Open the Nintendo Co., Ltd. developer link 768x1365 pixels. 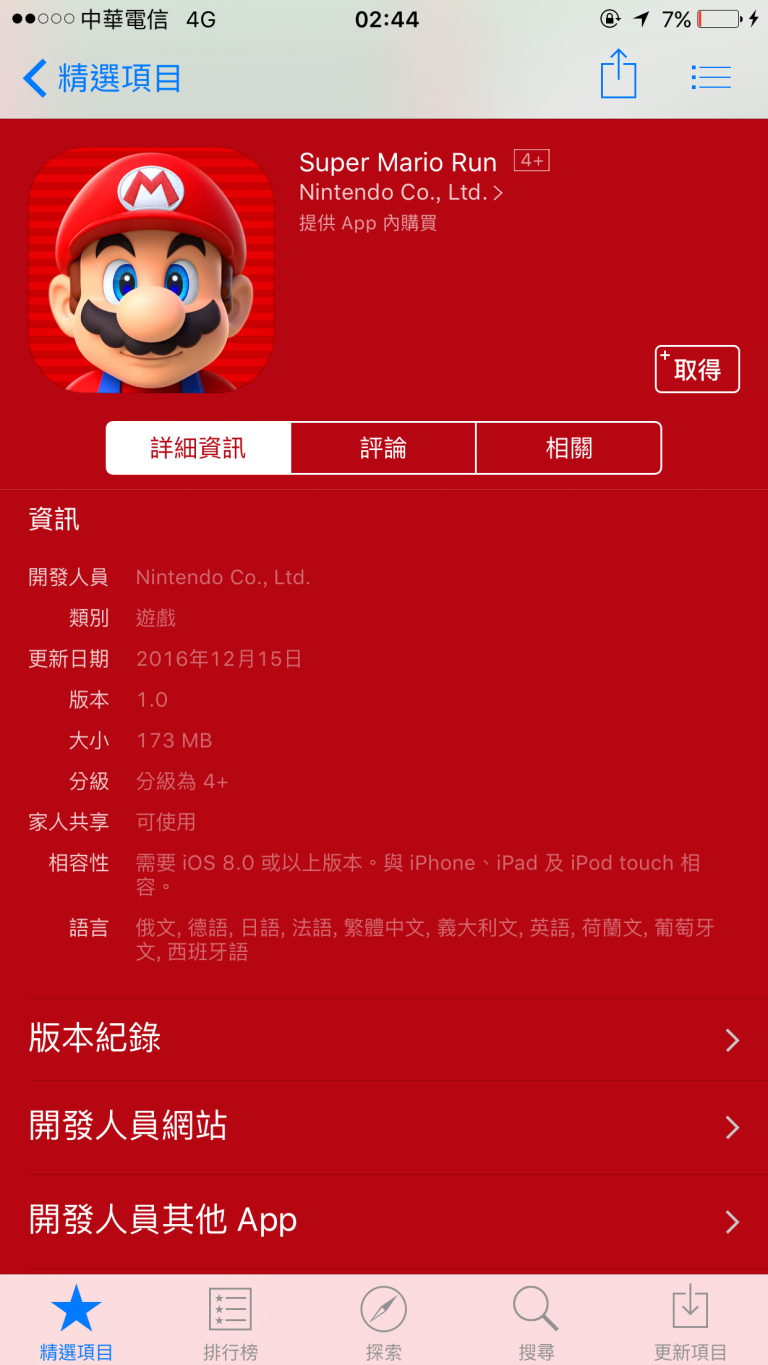[x=401, y=192]
